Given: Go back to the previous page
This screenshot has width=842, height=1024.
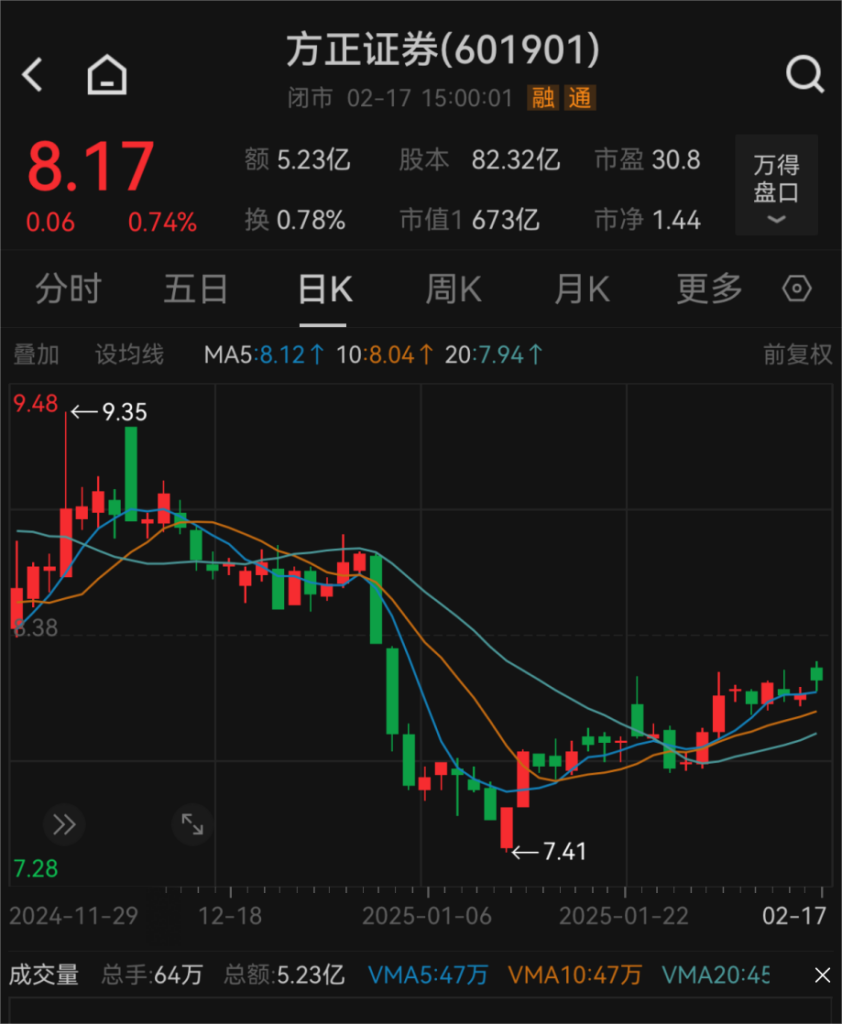Looking at the screenshot, I should (33, 75).
